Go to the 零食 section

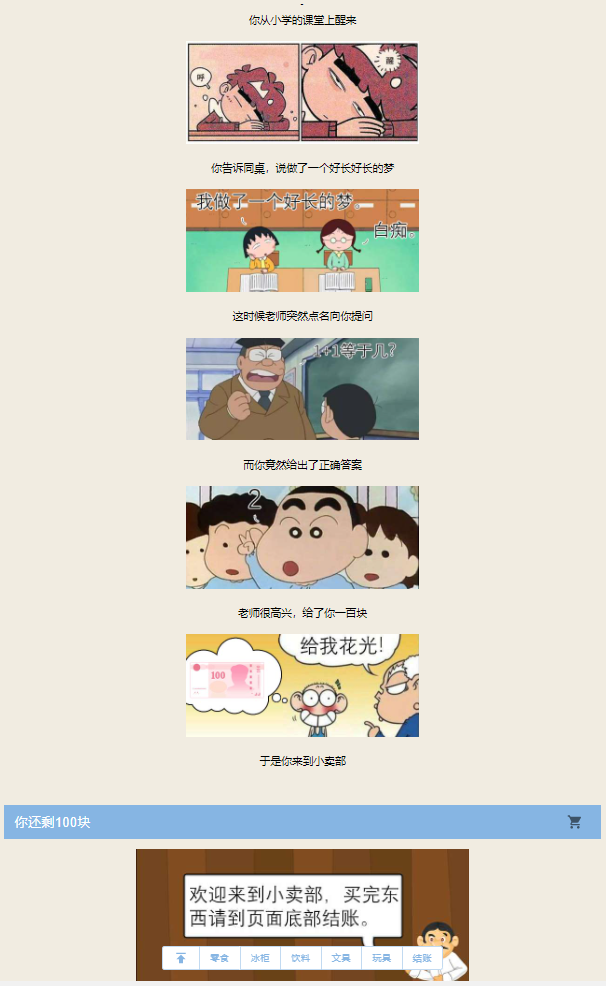(220, 958)
